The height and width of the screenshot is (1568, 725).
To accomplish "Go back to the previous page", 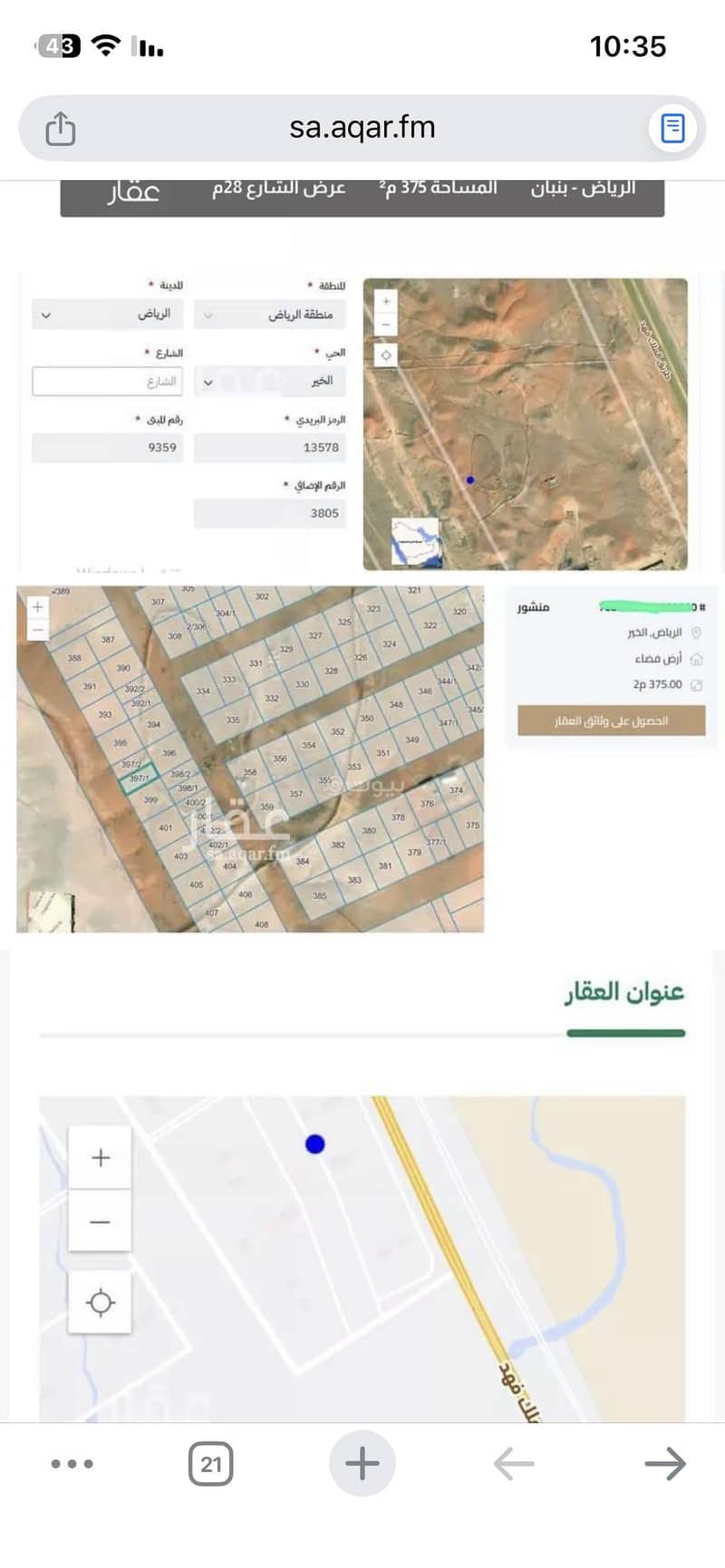I will coord(514,1464).
